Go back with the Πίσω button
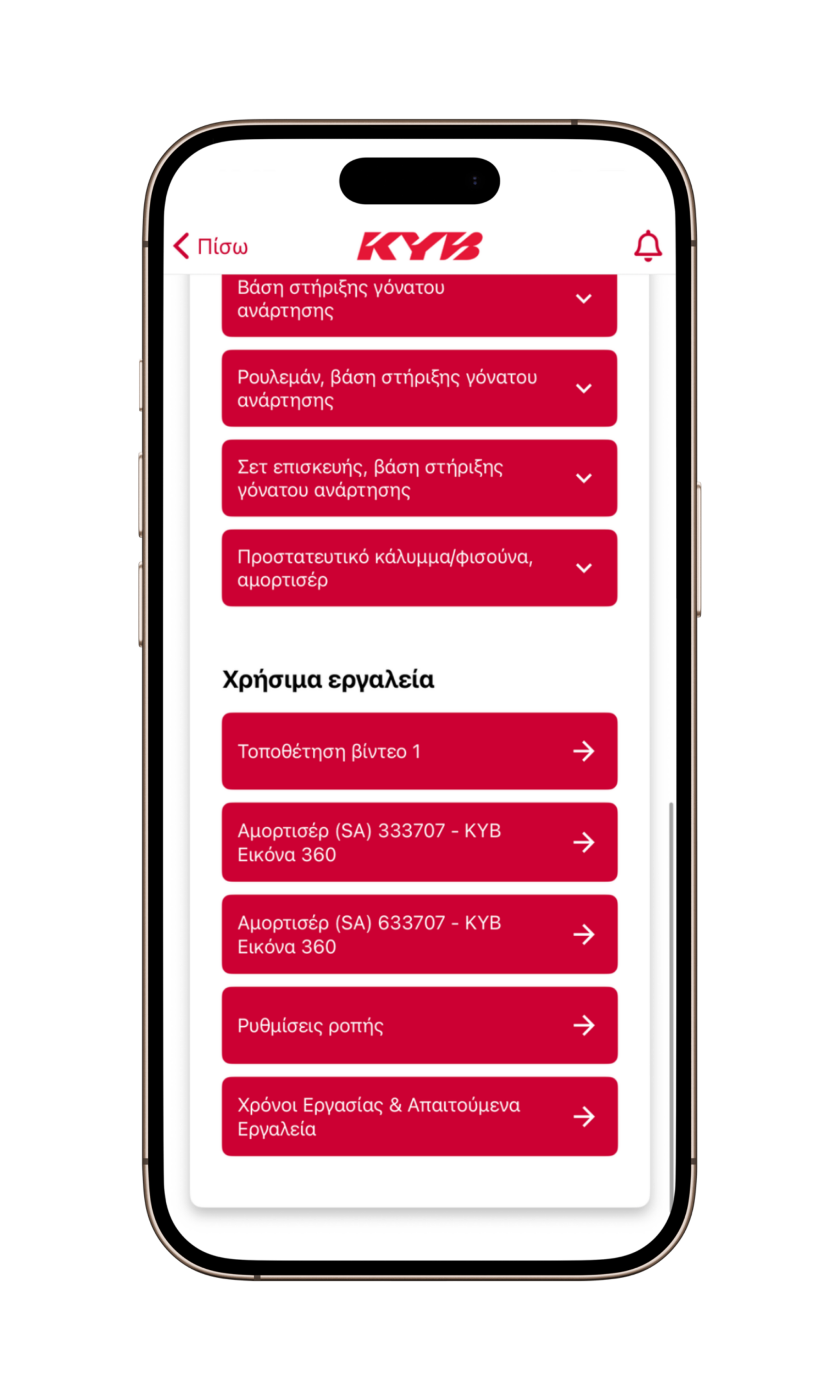This screenshot has width=840, height=1400. [x=211, y=246]
